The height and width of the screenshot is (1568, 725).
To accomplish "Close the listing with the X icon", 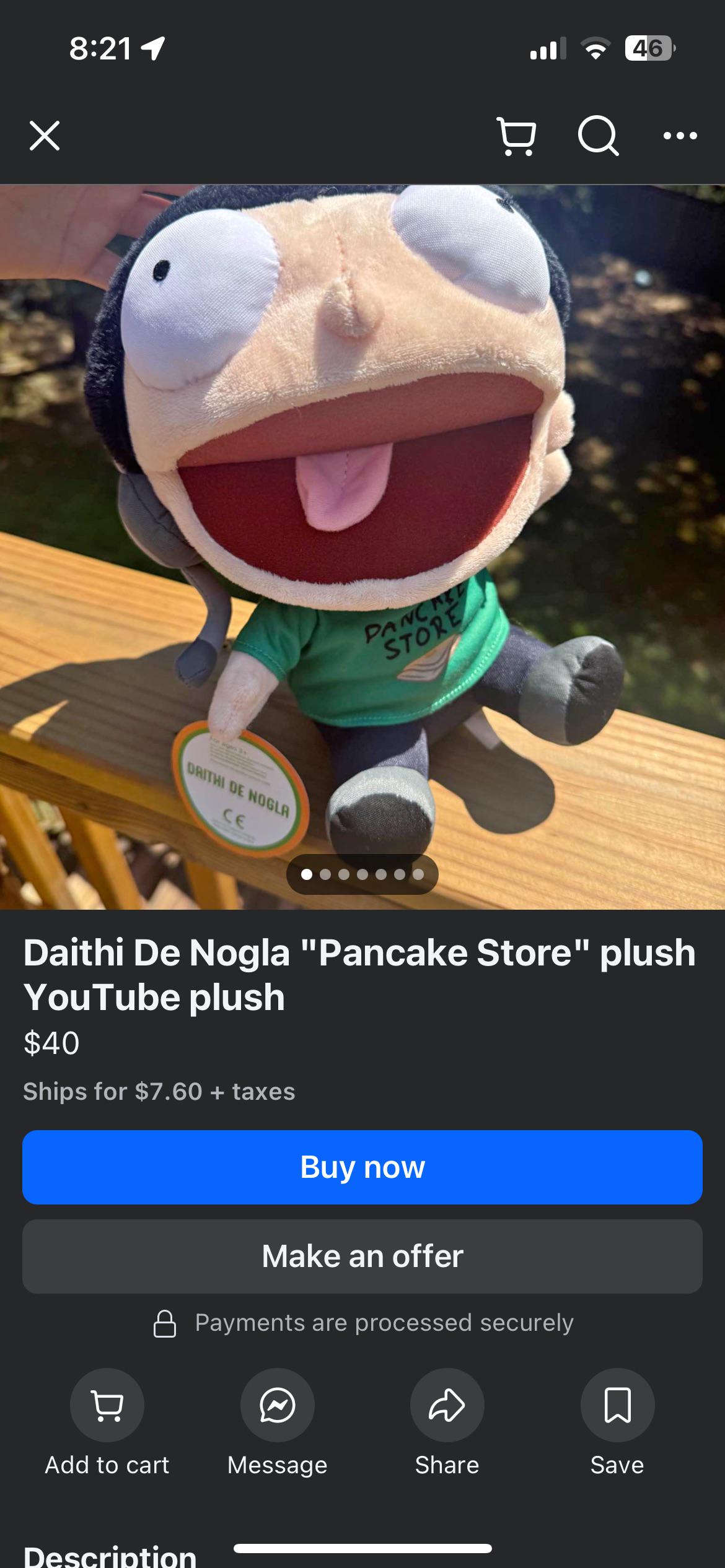I will tap(45, 136).
